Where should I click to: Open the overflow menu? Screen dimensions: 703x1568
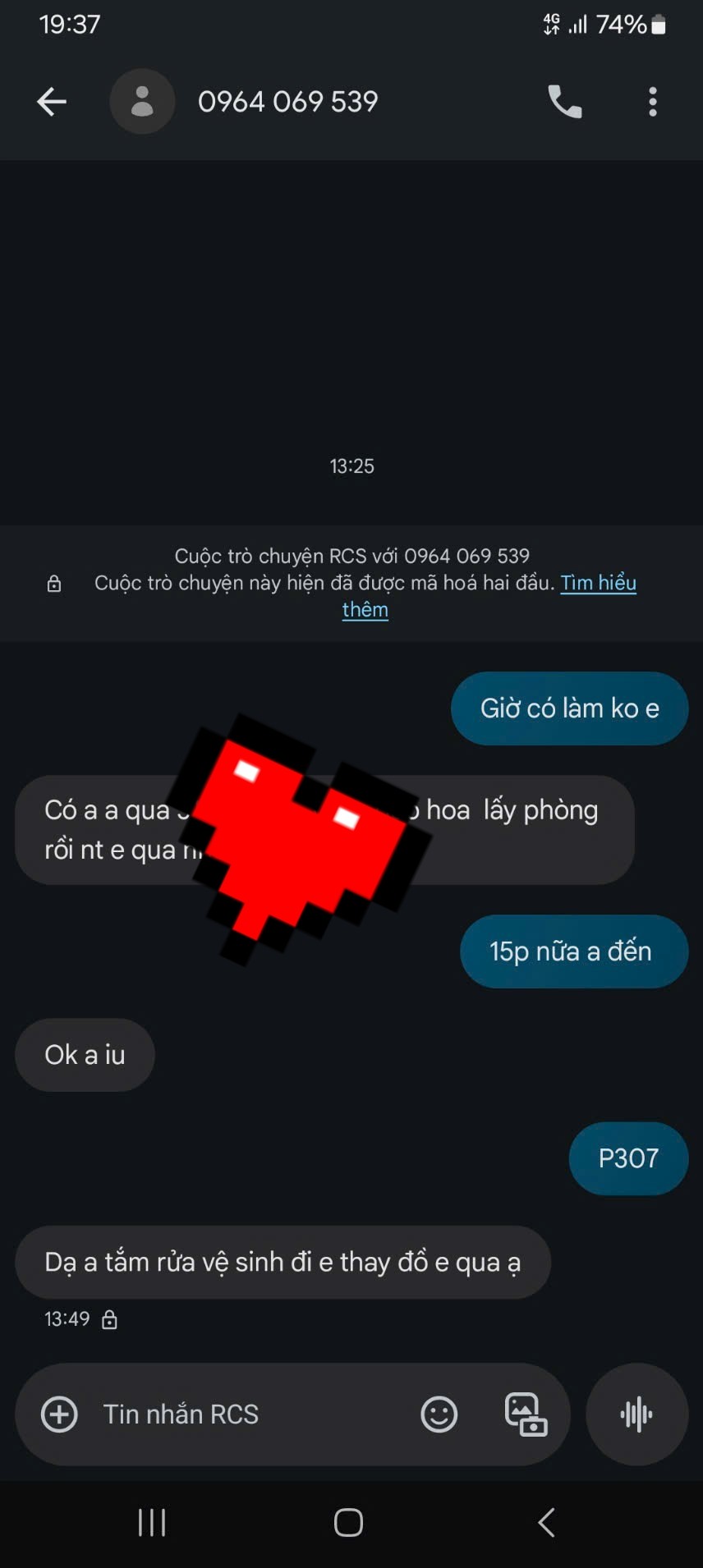click(653, 102)
